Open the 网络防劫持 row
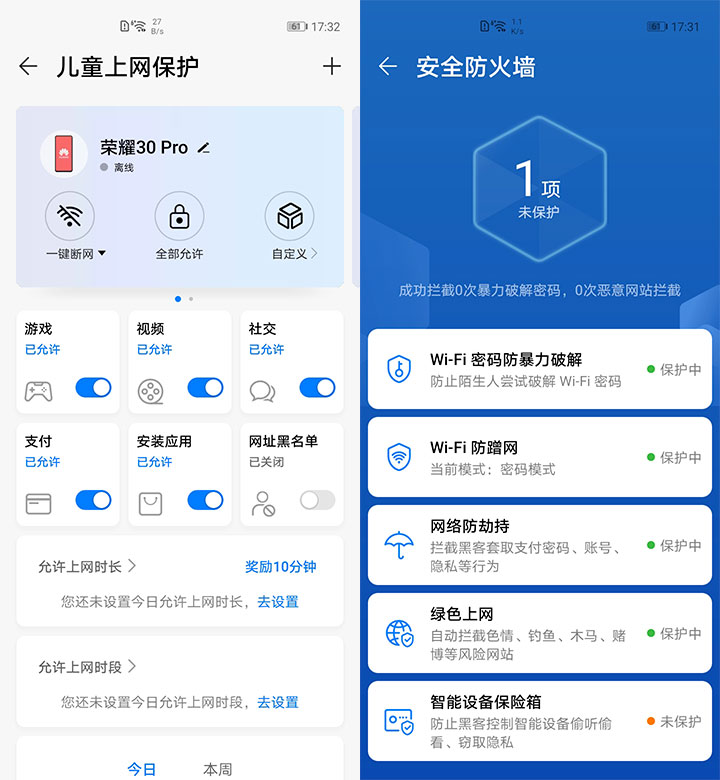This screenshot has width=720, height=780. 540,546
